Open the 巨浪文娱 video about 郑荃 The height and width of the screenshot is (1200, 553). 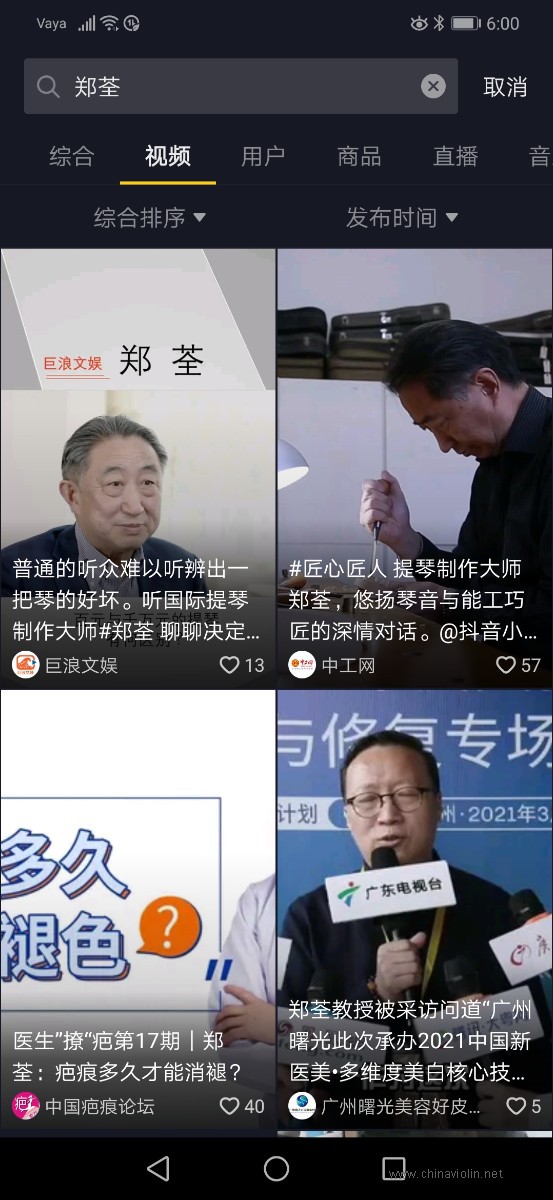click(138, 468)
